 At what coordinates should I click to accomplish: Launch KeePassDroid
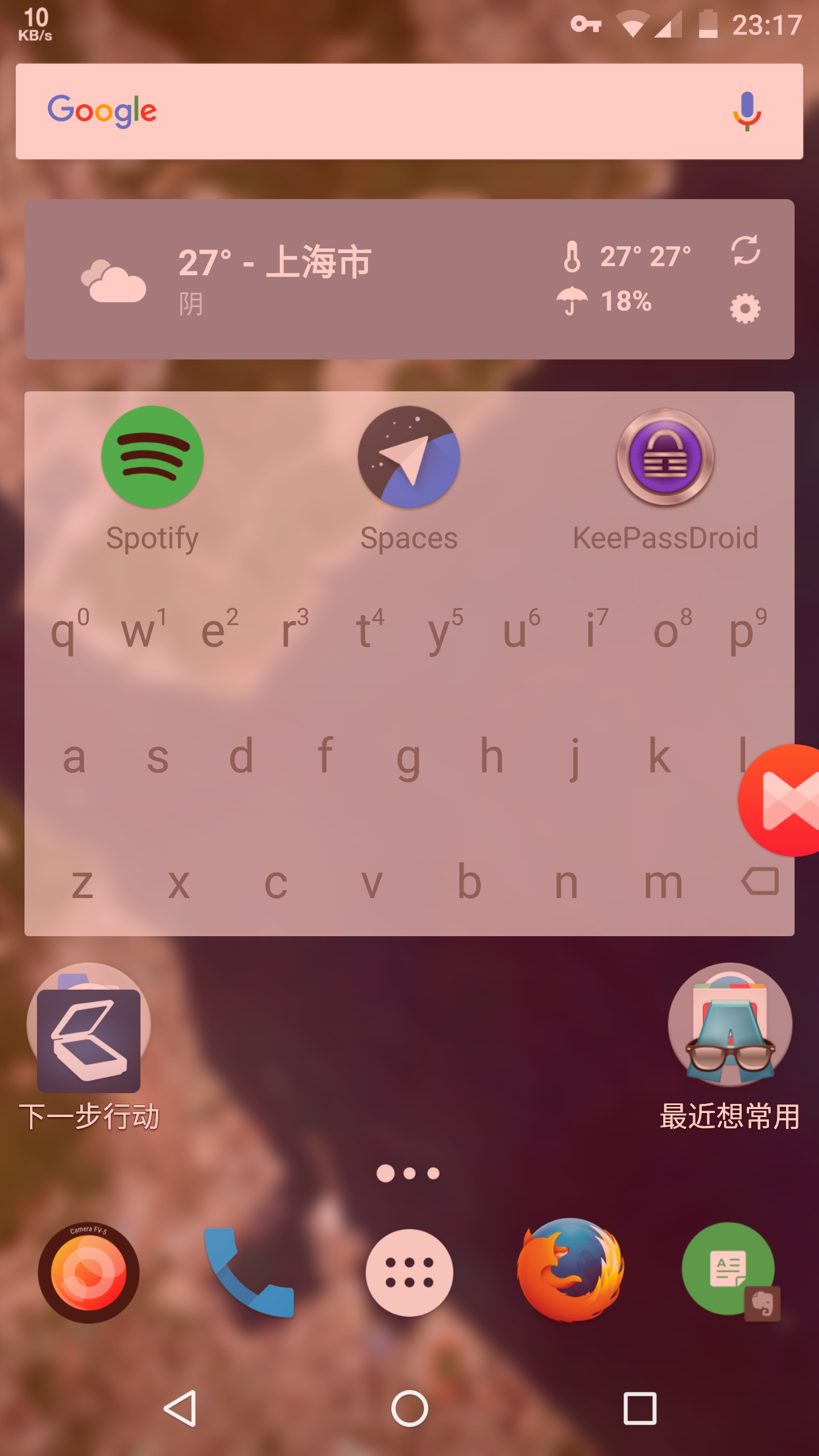[665, 458]
